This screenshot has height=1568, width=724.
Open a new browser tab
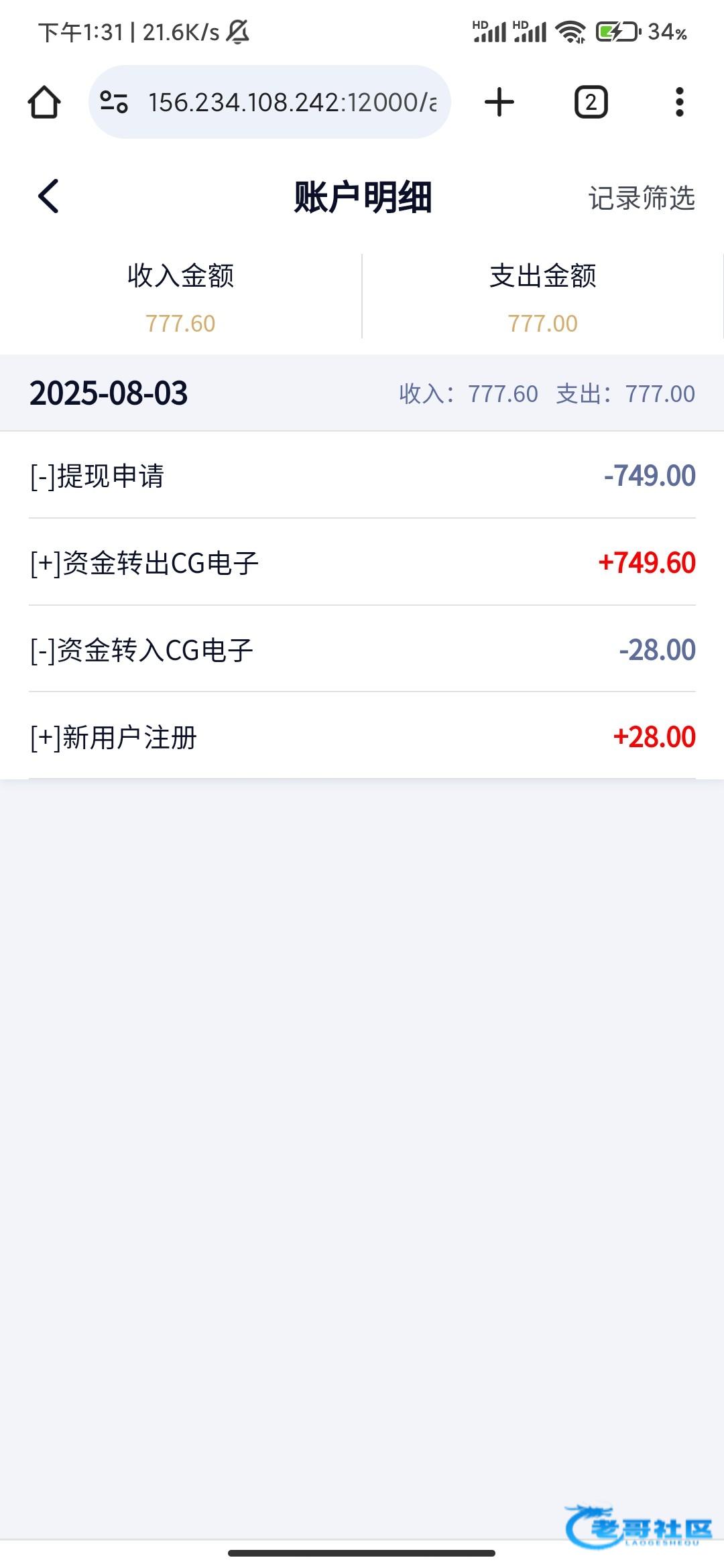click(x=499, y=102)
